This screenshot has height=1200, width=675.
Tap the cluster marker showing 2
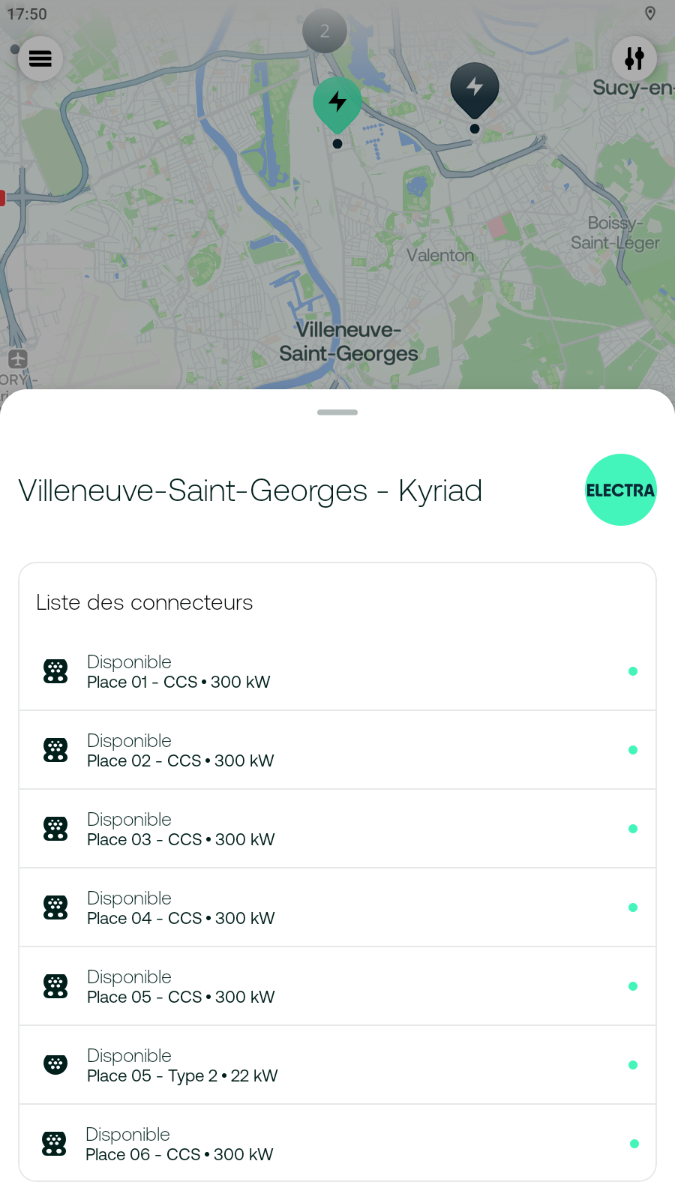(324, 31)
